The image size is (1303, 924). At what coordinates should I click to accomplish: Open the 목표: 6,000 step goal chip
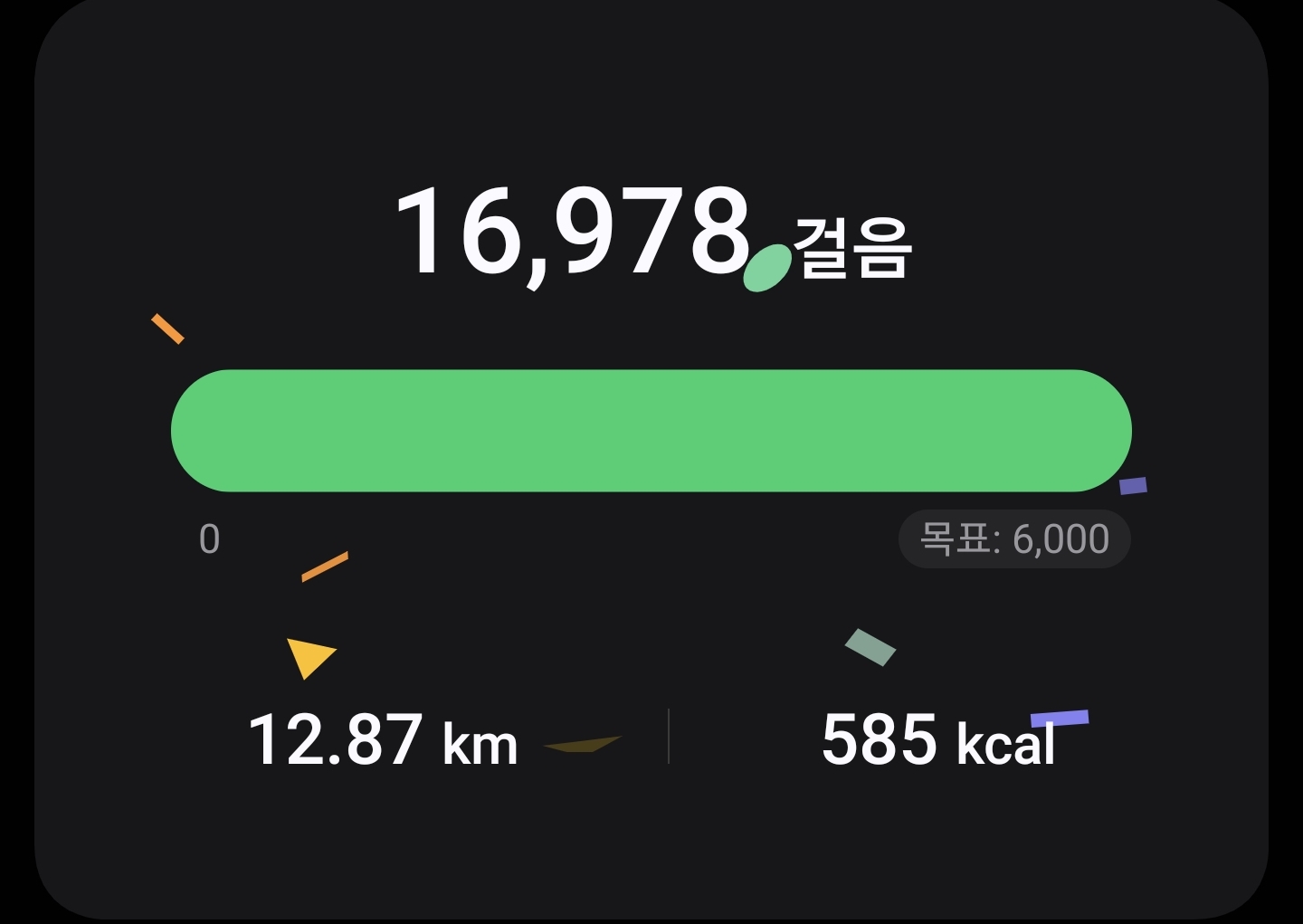(1014, 539)
